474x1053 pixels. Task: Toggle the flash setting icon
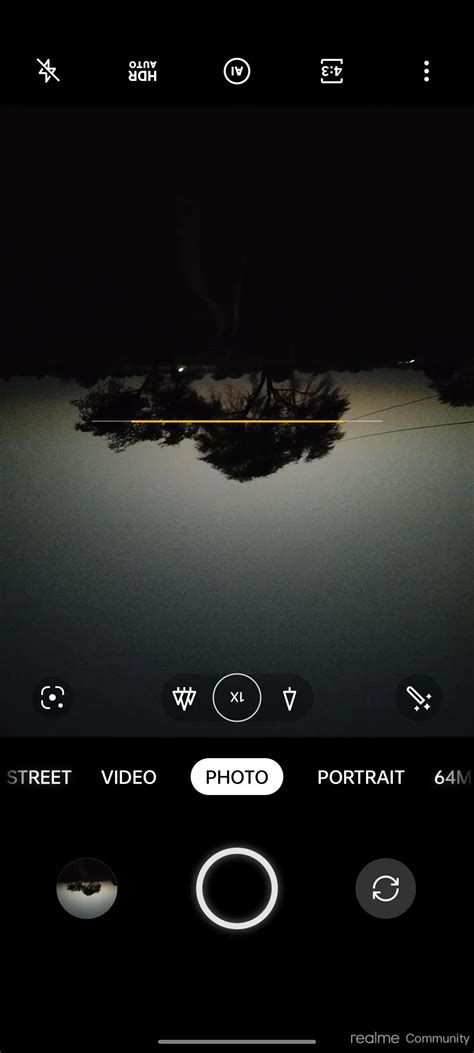(48, 71)
